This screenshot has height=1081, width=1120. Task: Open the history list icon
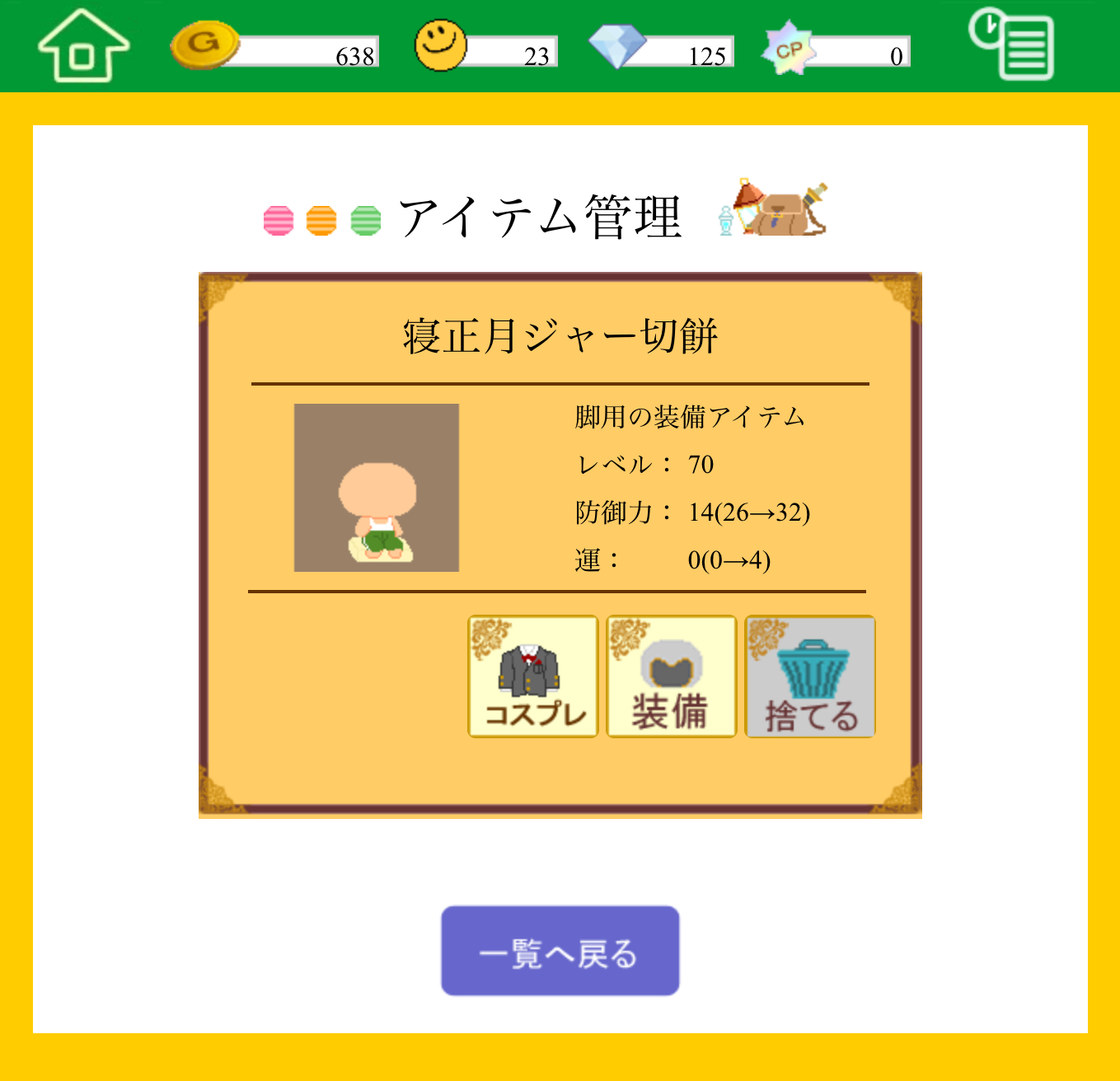click(1012, 44)
